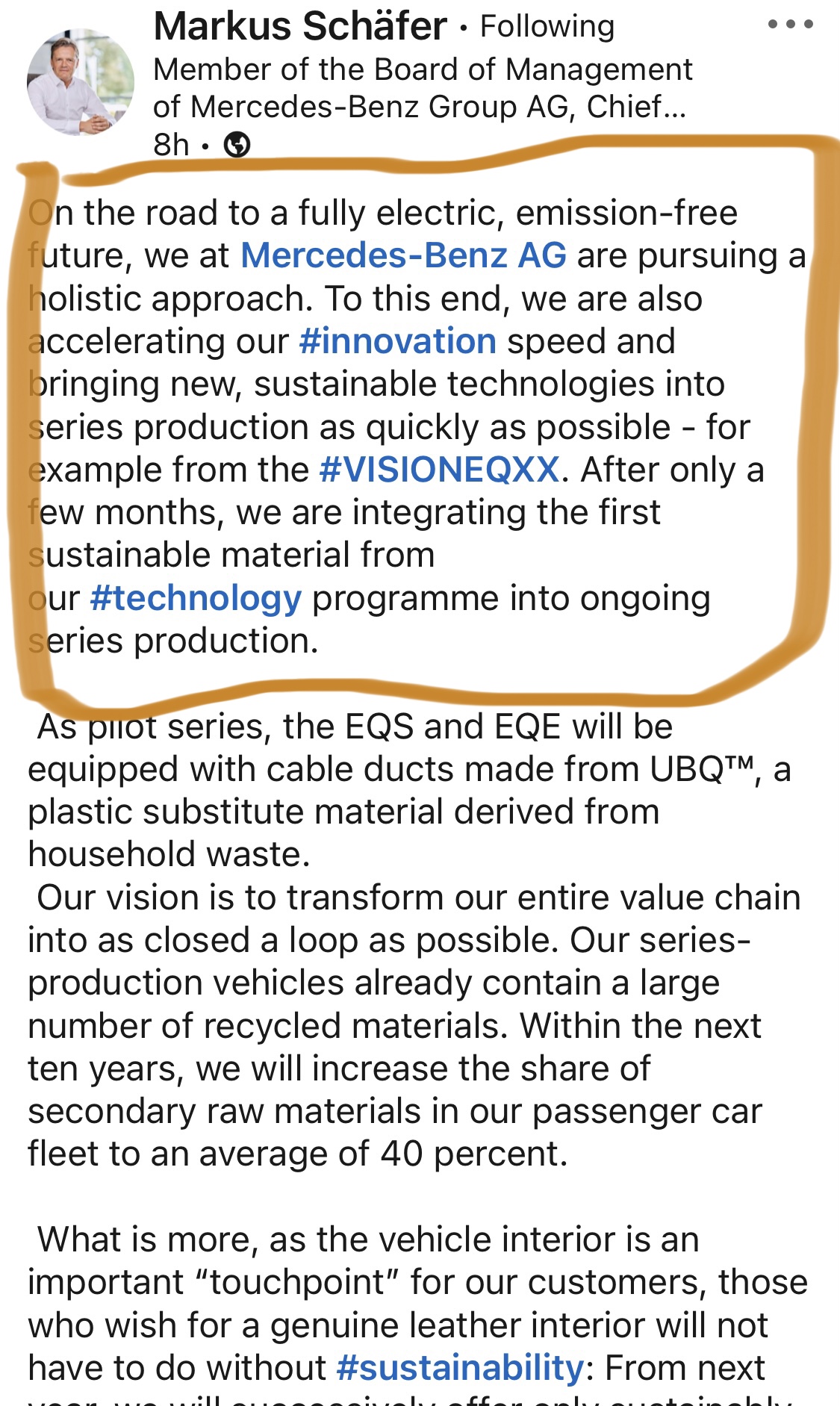This screenshot has width=840, height=1406.
Task: Open the #sustainability hashtag
Action: [x=460, y=1368]
